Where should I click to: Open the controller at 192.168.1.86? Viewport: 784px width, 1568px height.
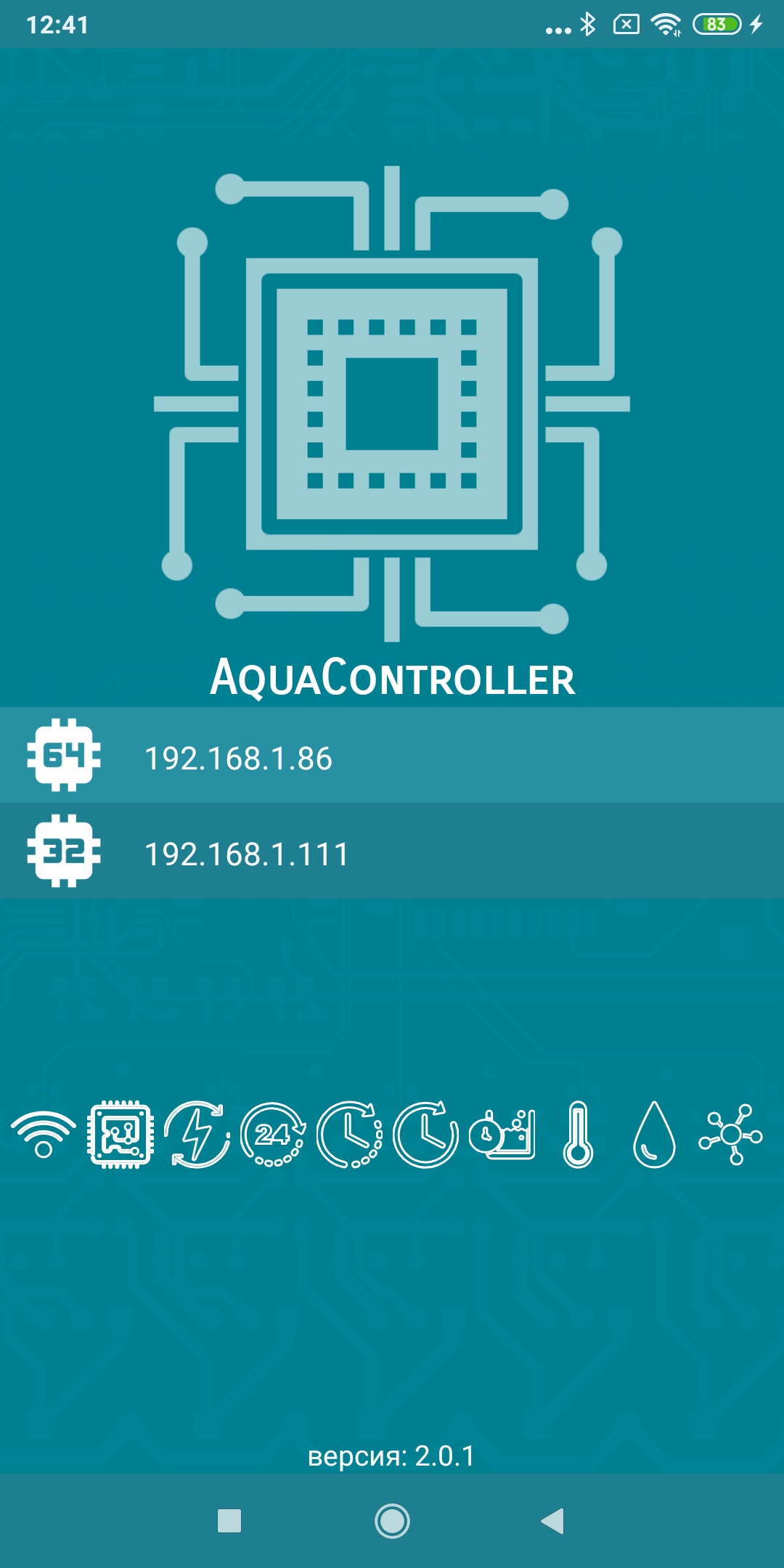coord(392,756)
